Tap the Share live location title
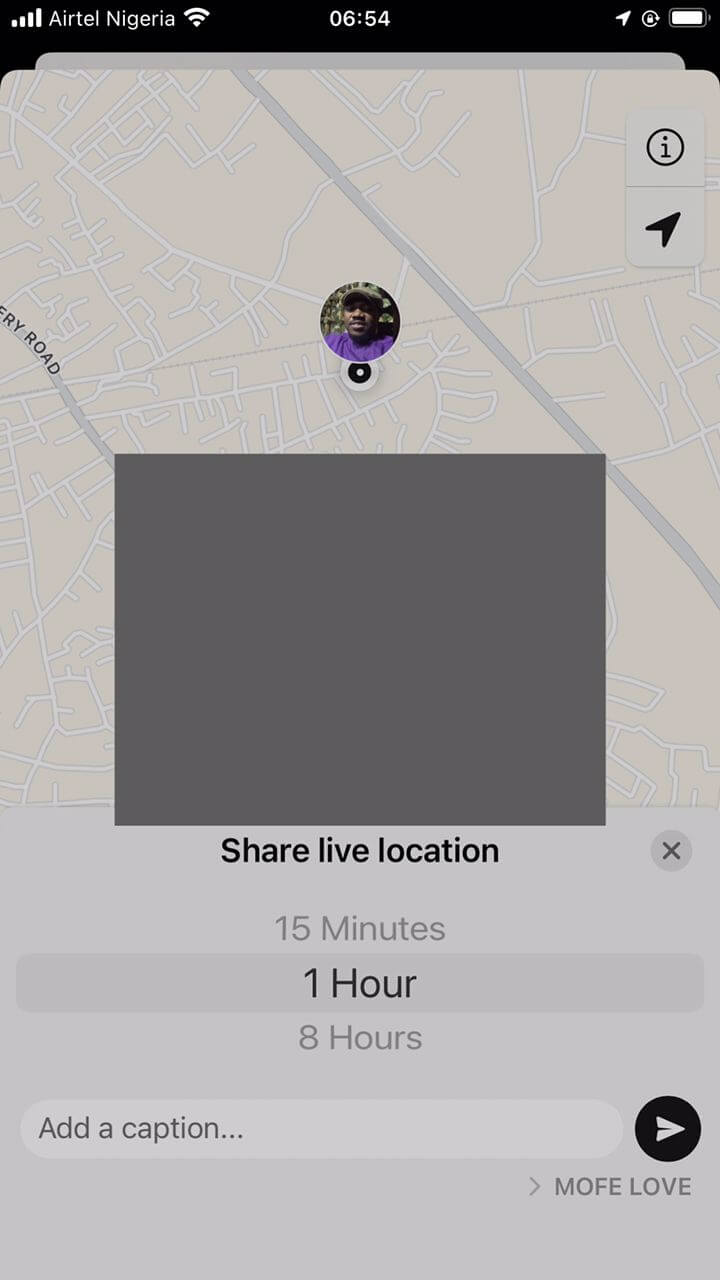The width and height of the screenshot is (720, 1280). pos(359,851)
